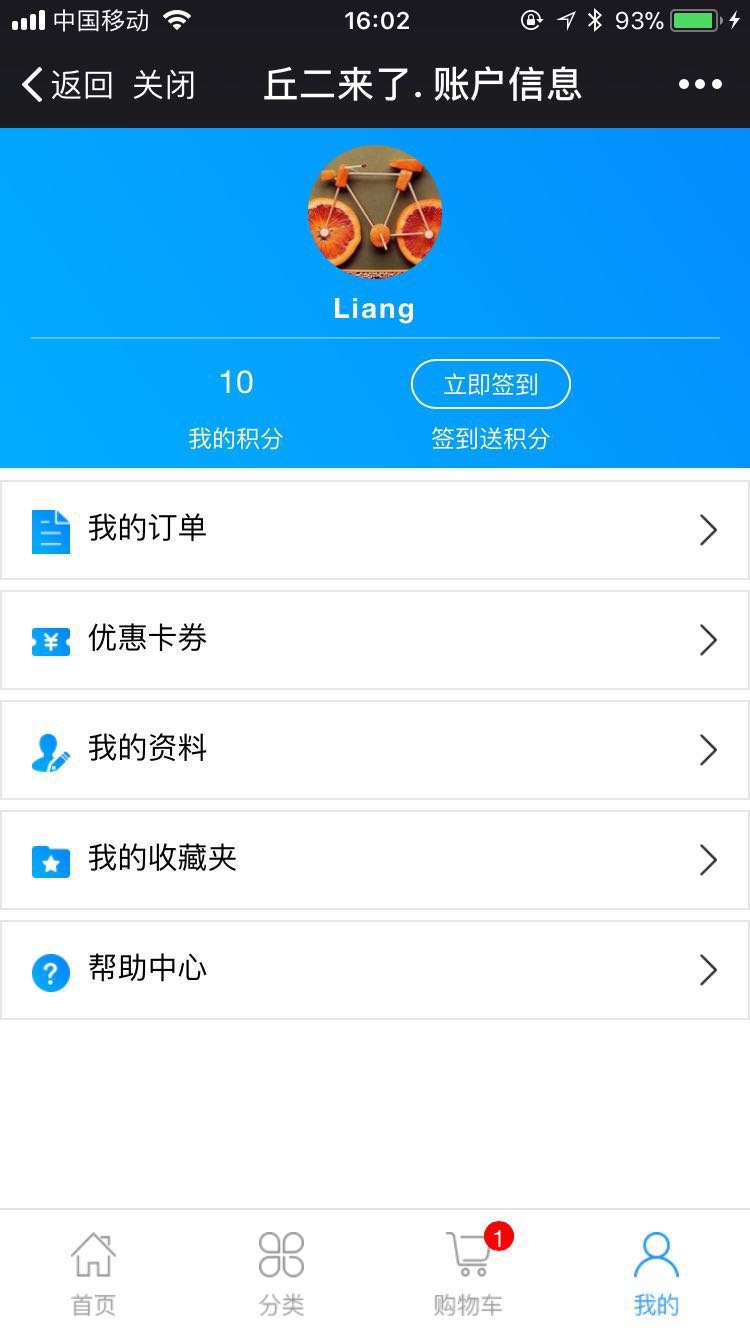View 优惠卡券 coupons
Viewport: 750px width, 1334px height.
(374, 640)
